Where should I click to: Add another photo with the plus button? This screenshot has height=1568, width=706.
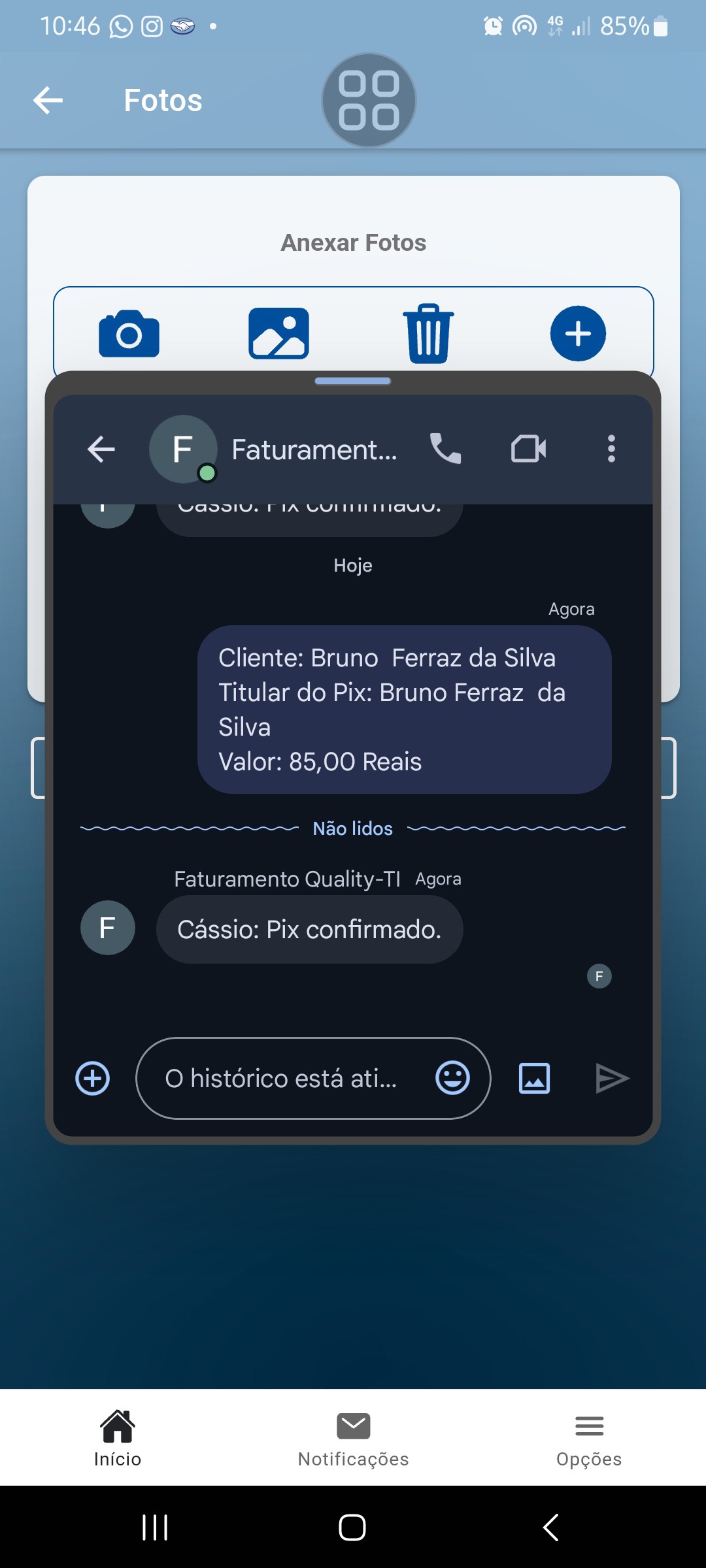click(x=578, y=334)
